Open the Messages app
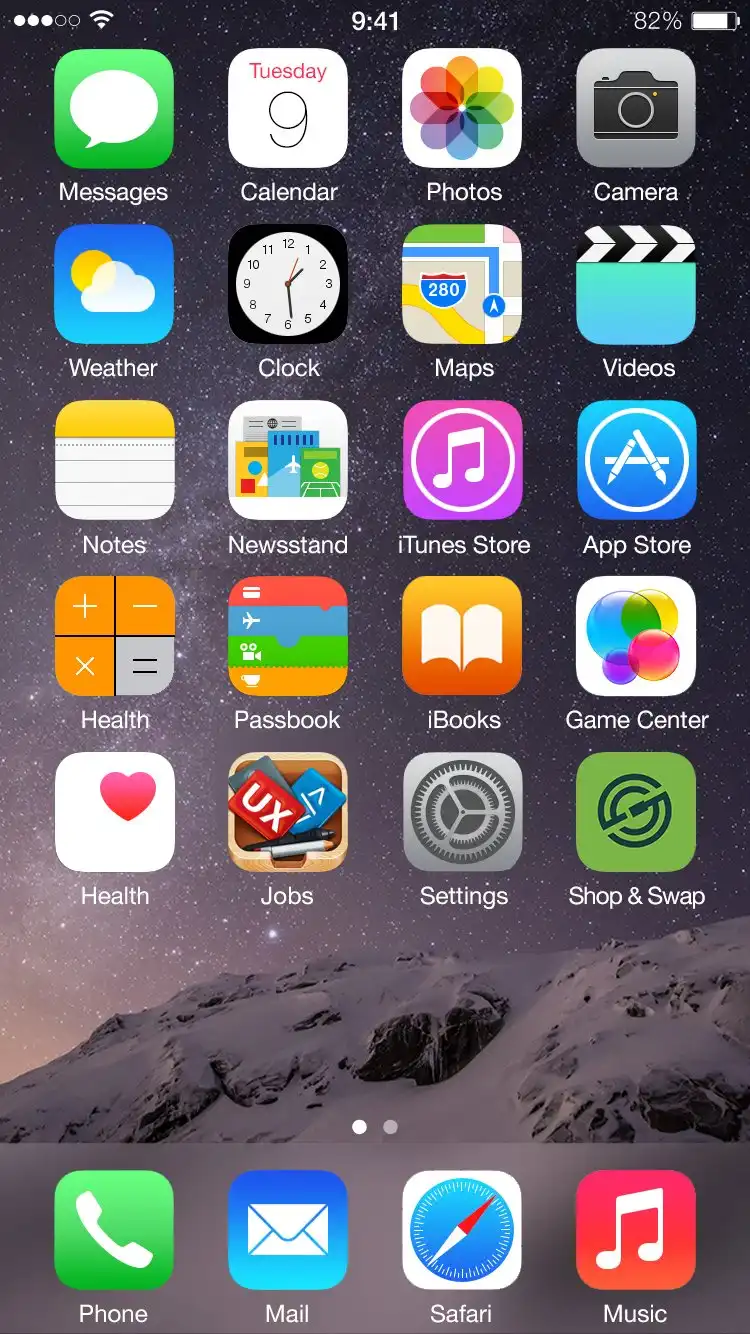The height and width of the screenshot is (1334, 750). (114, 108)
